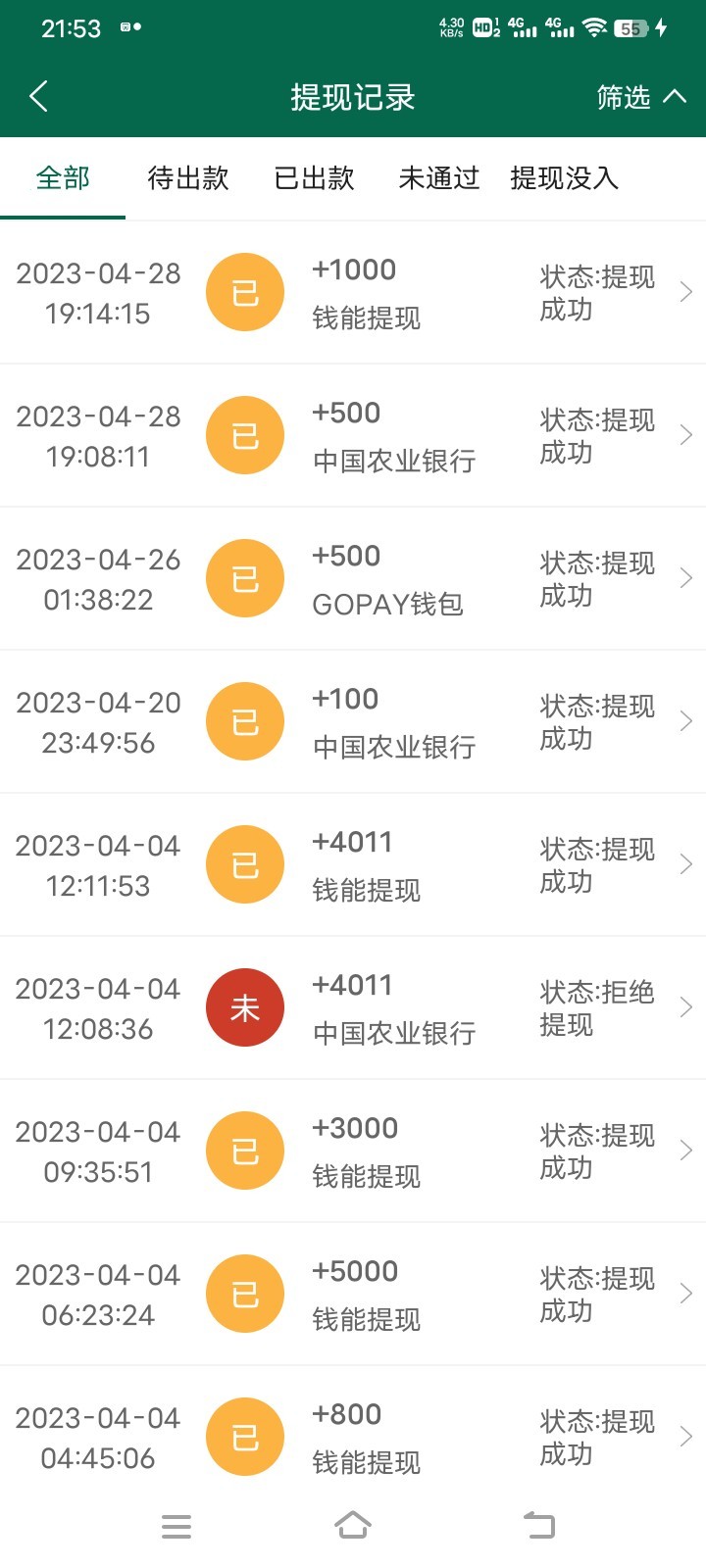
Task: Show the 未通过 tab
Action: [x=438, y=178]
